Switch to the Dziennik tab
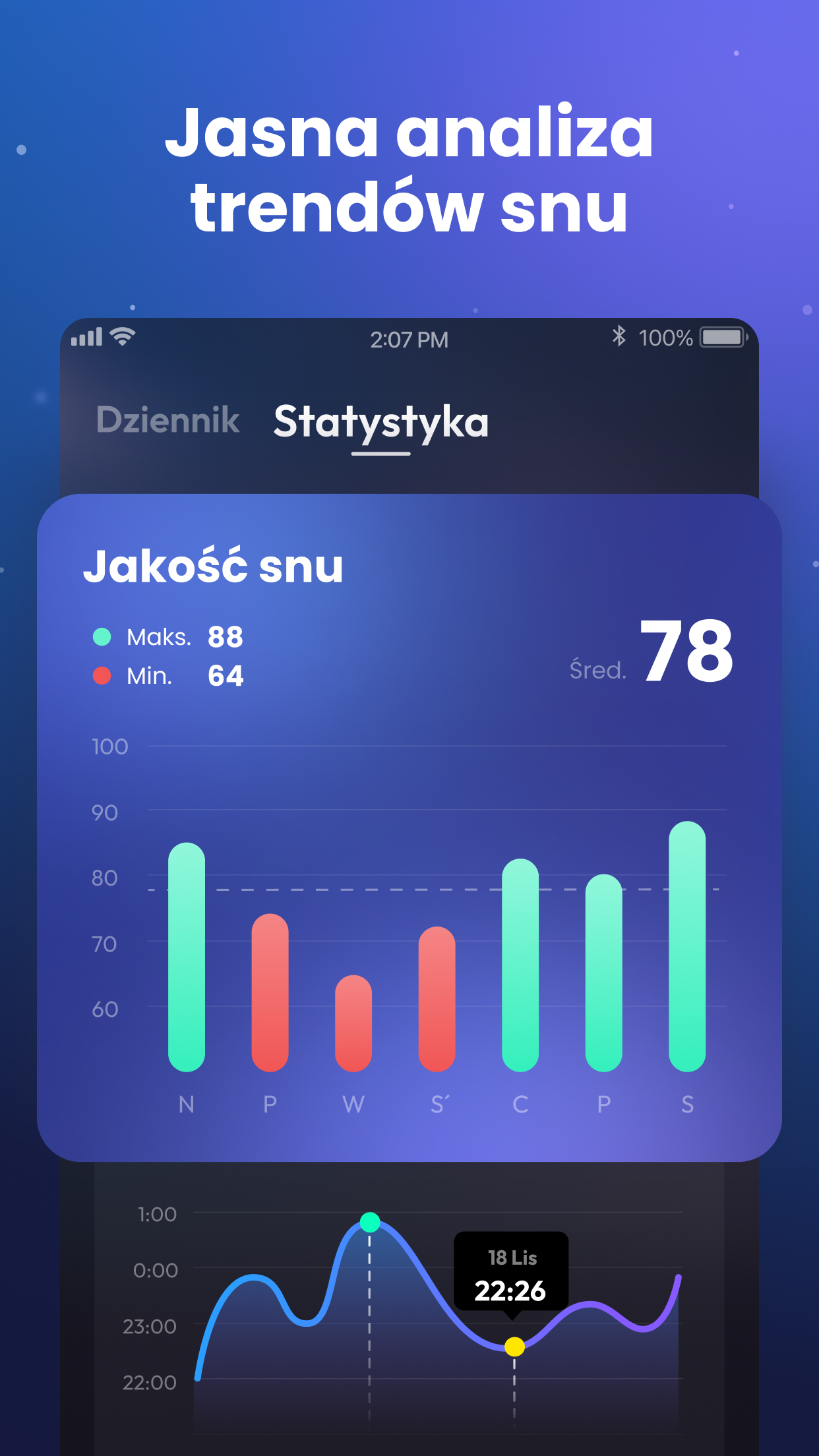 (x=167, y=421)
